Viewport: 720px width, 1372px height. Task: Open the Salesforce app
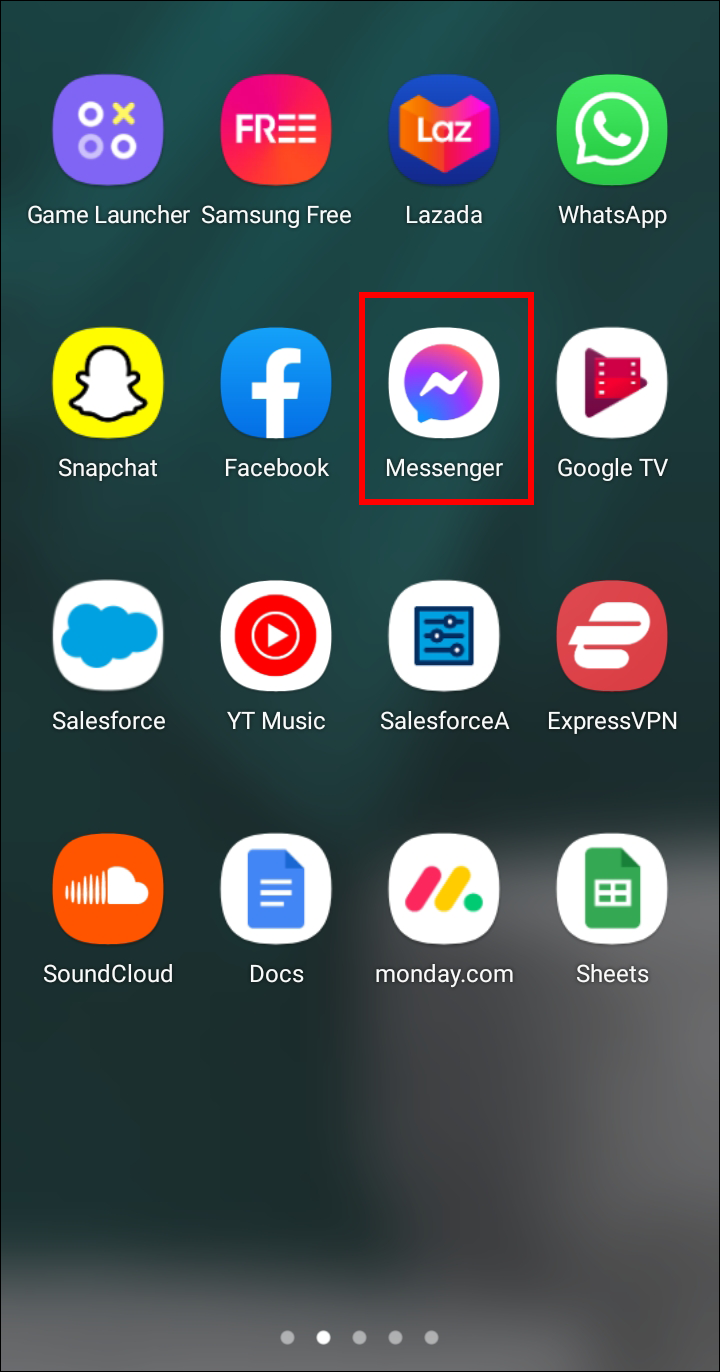(108, 636)
